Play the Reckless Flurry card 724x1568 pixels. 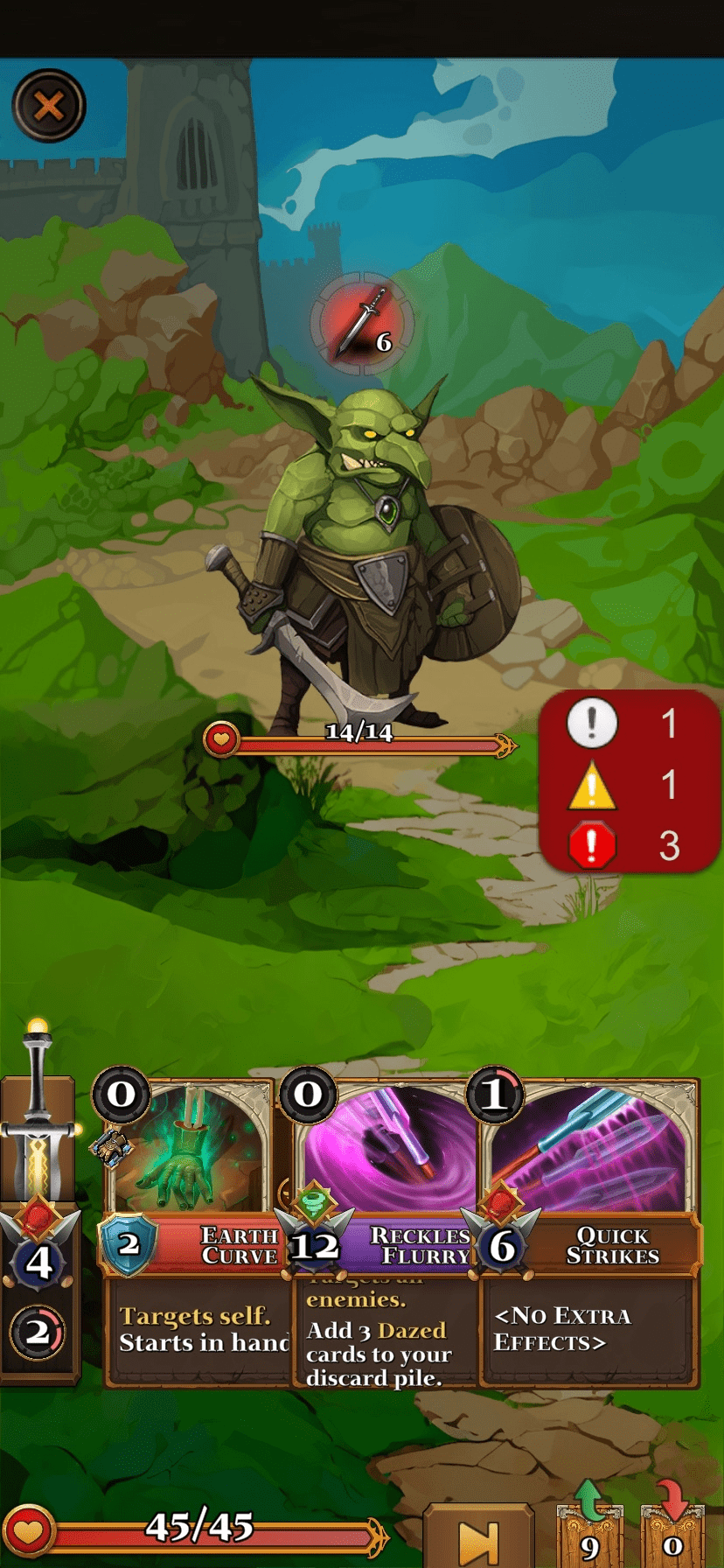(x=385, y=1225)
